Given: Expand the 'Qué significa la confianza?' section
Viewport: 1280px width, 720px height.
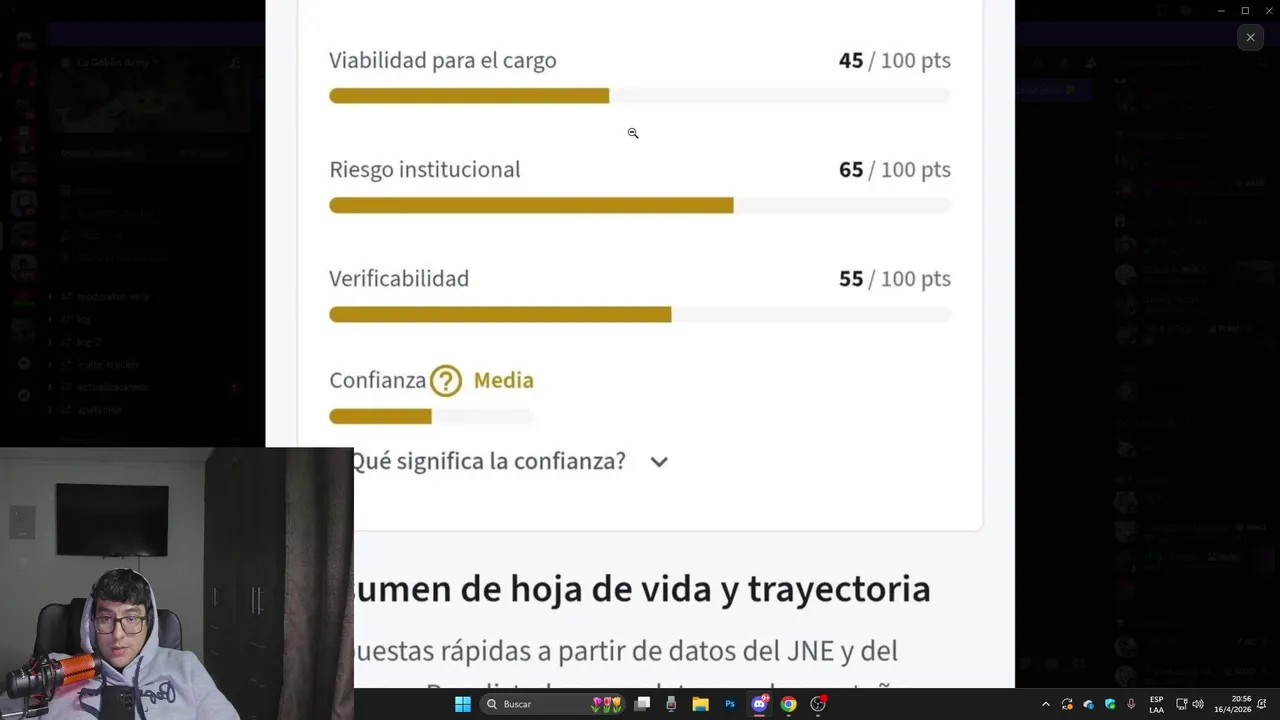Looking at the screenshot, I should click(x=658, y=462).
